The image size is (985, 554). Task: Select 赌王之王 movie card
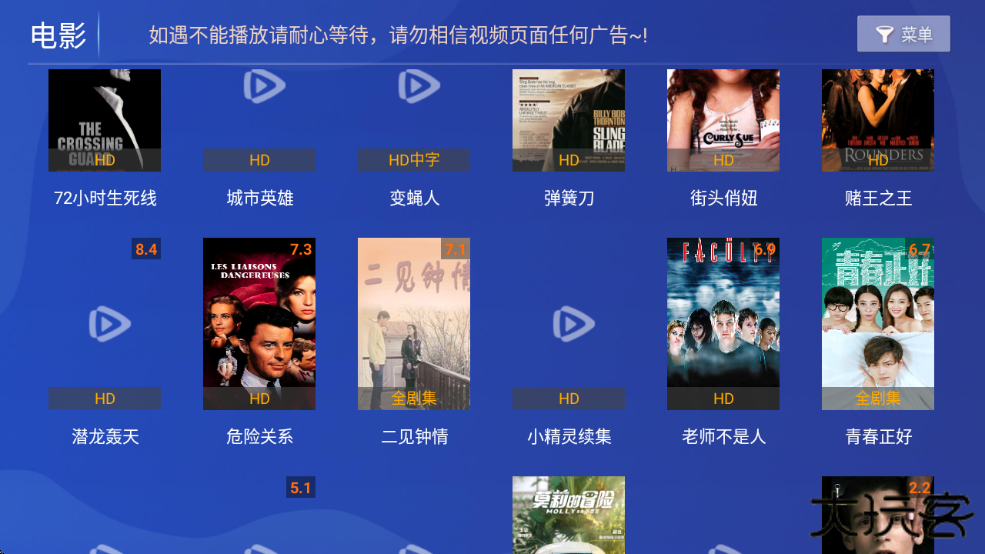[x=878, y=120]
